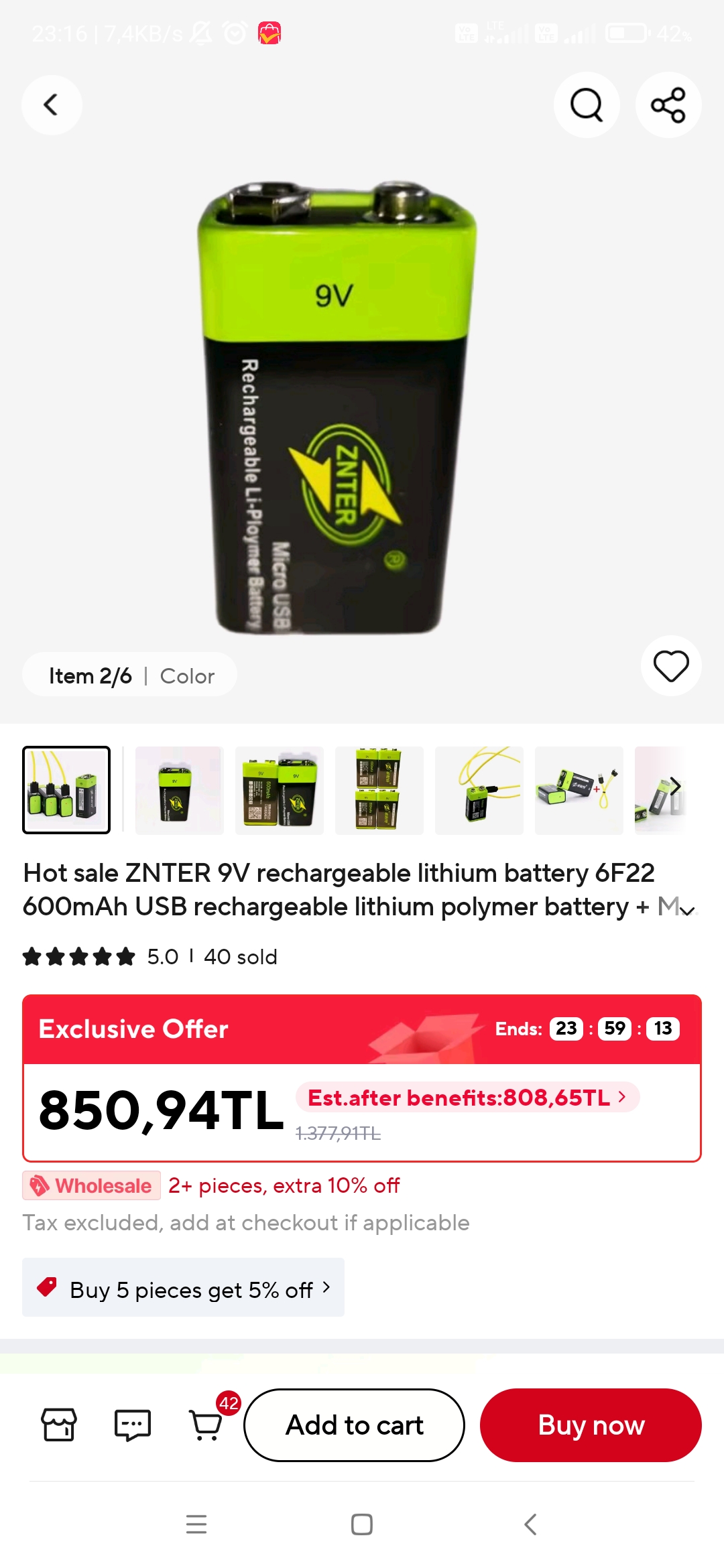Select the single green battery thumbnail

(x=179, y=790)
